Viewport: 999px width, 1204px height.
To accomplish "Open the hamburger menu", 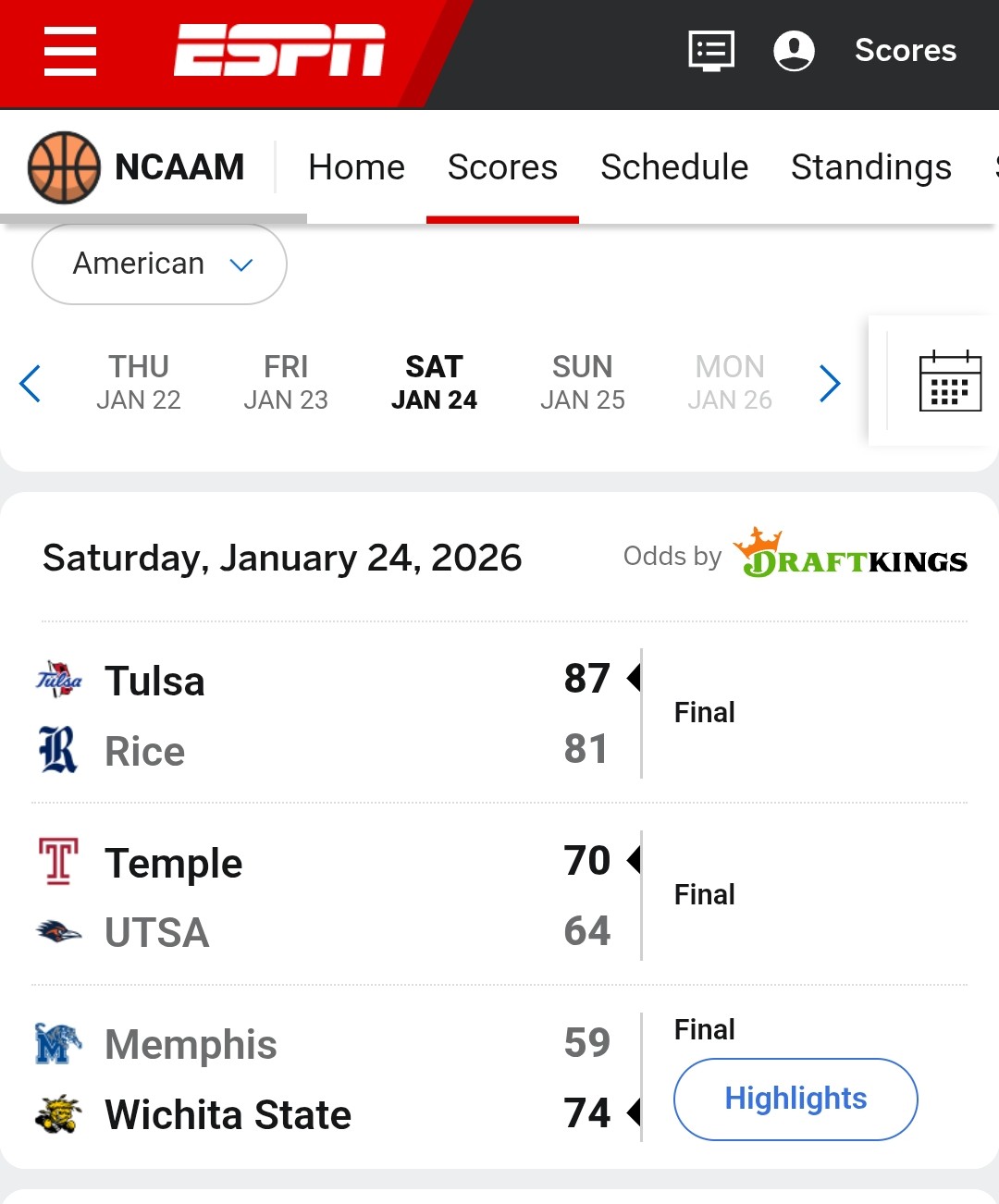I will (70, 51).
